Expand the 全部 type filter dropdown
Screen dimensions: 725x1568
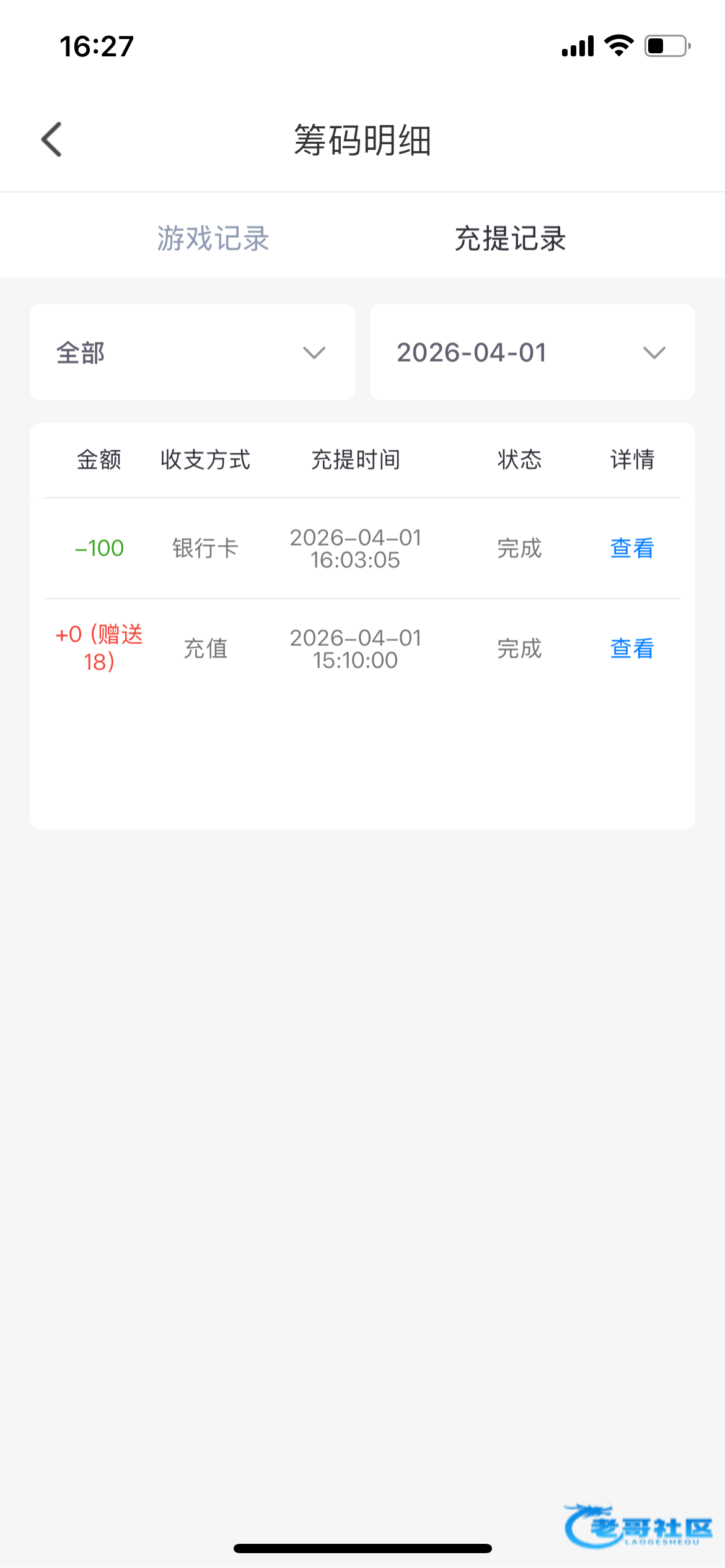pyautogui.click(x=192, y=352)
